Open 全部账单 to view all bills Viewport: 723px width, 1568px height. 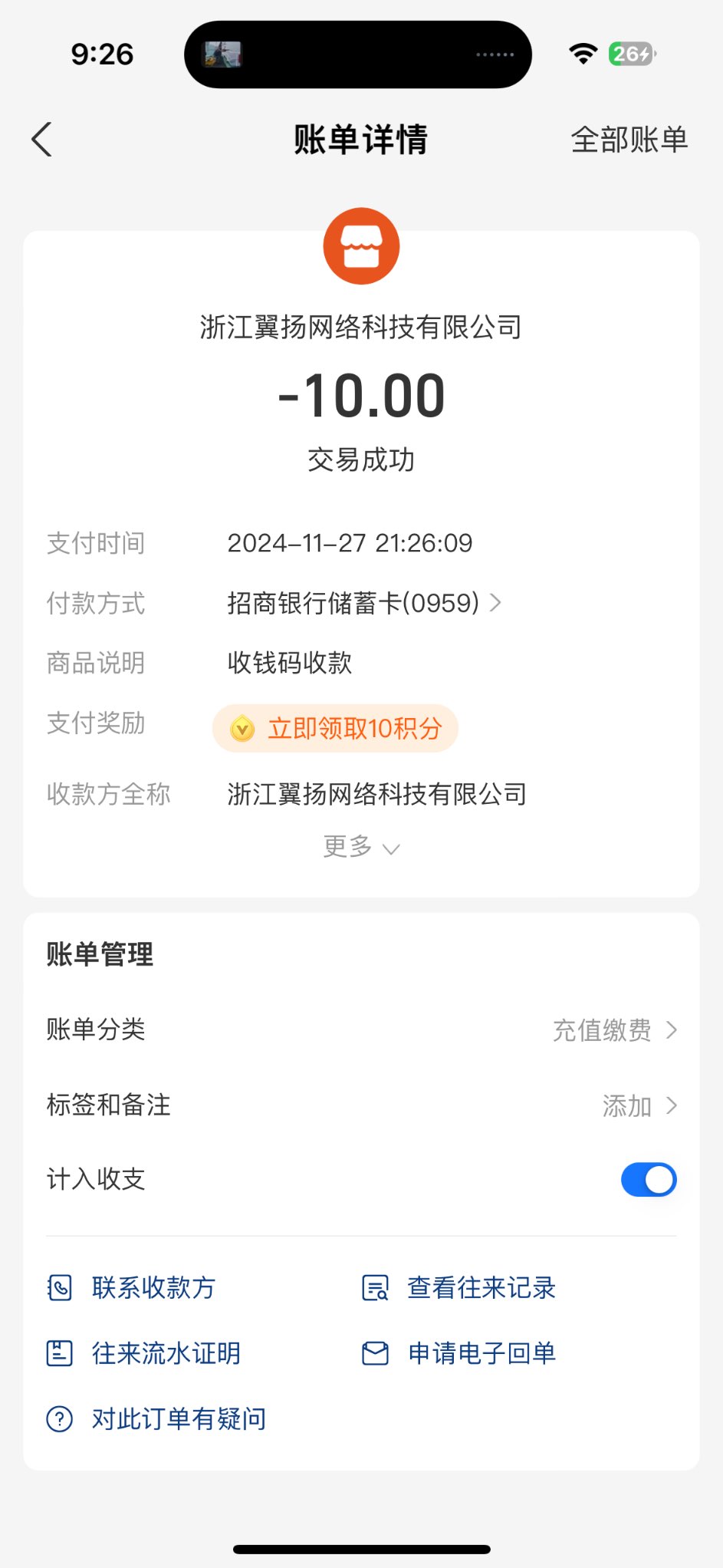pos(629,140)
